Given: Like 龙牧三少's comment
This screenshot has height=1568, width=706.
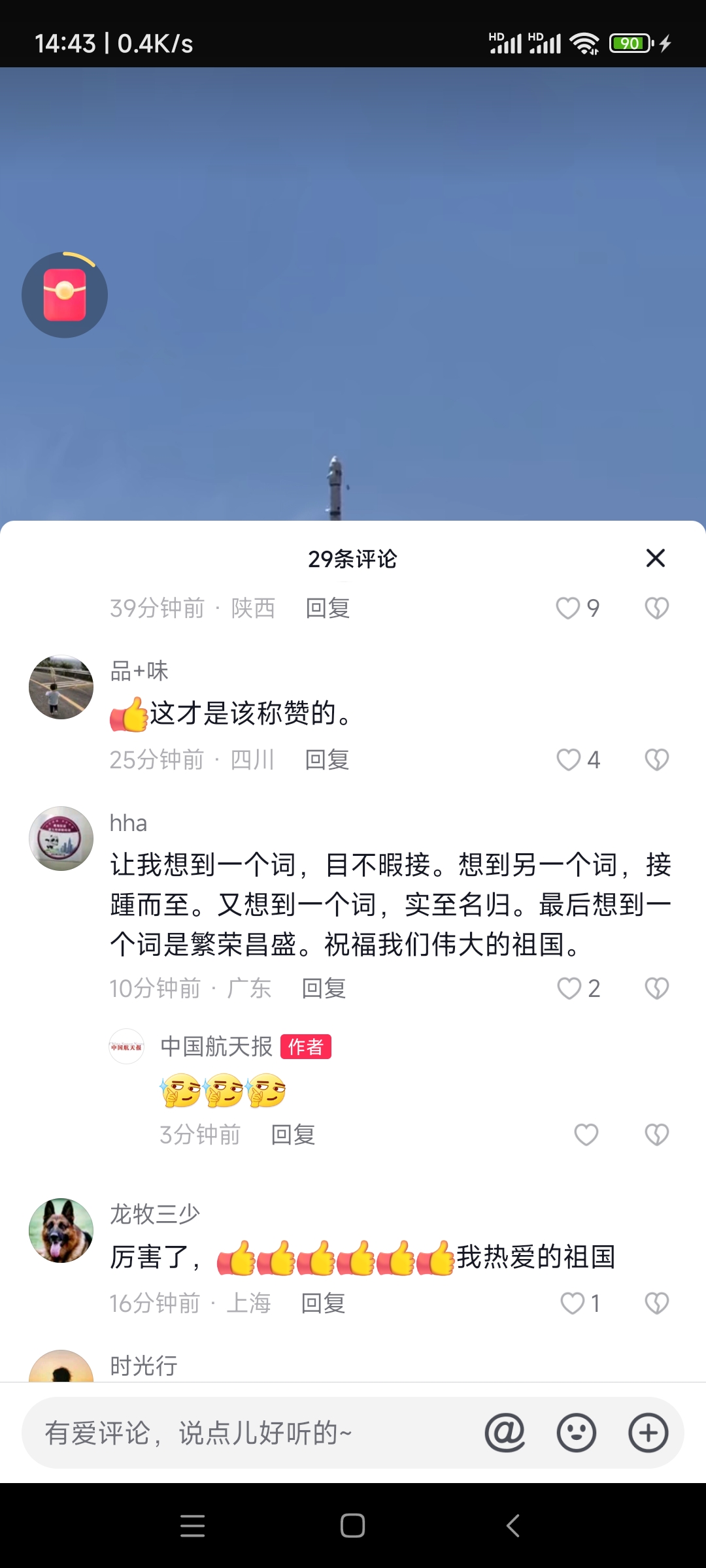Looking at the screenshot, I should coord(573,1303).
